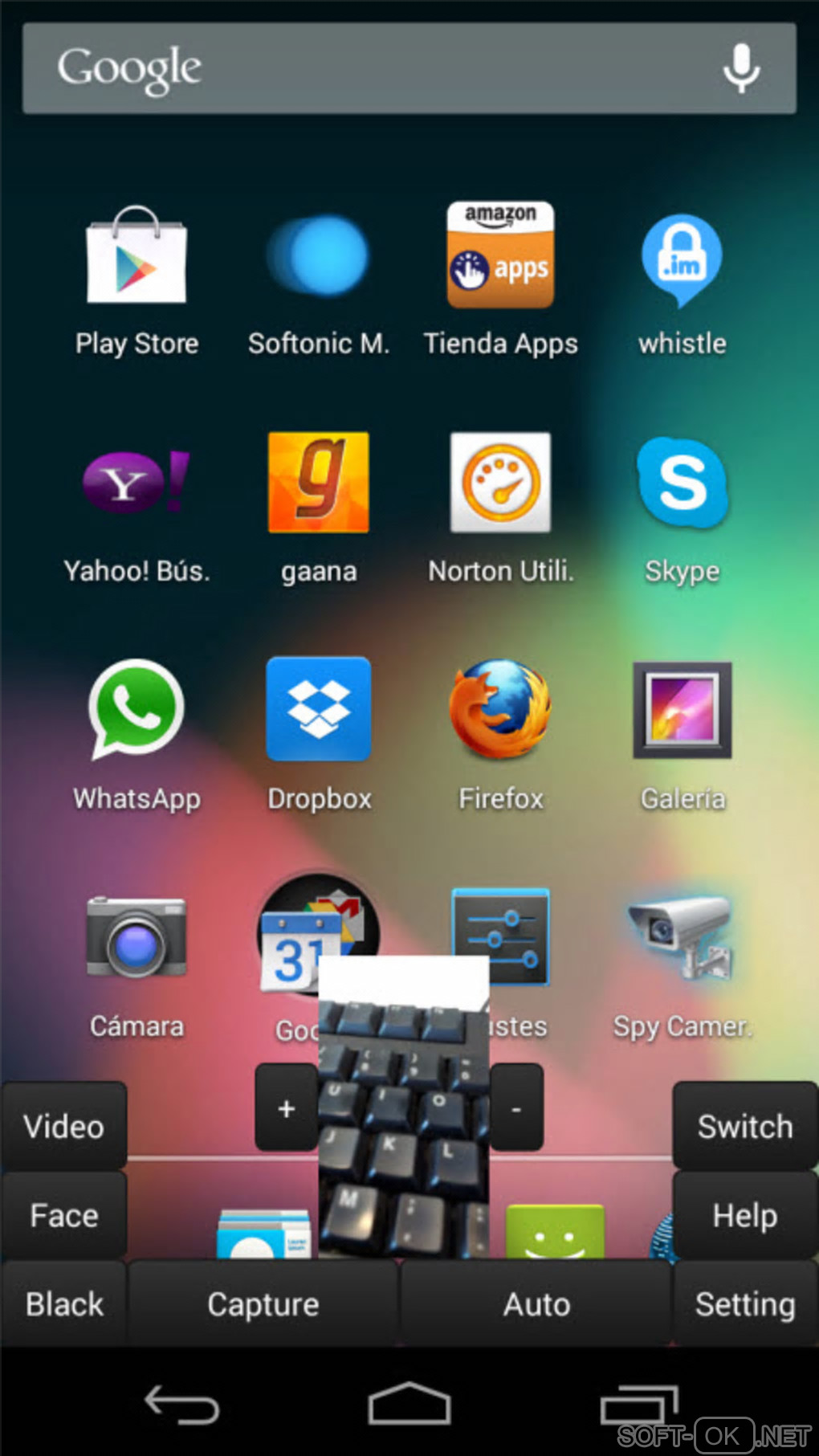Start voice search with the microphone

740,68
